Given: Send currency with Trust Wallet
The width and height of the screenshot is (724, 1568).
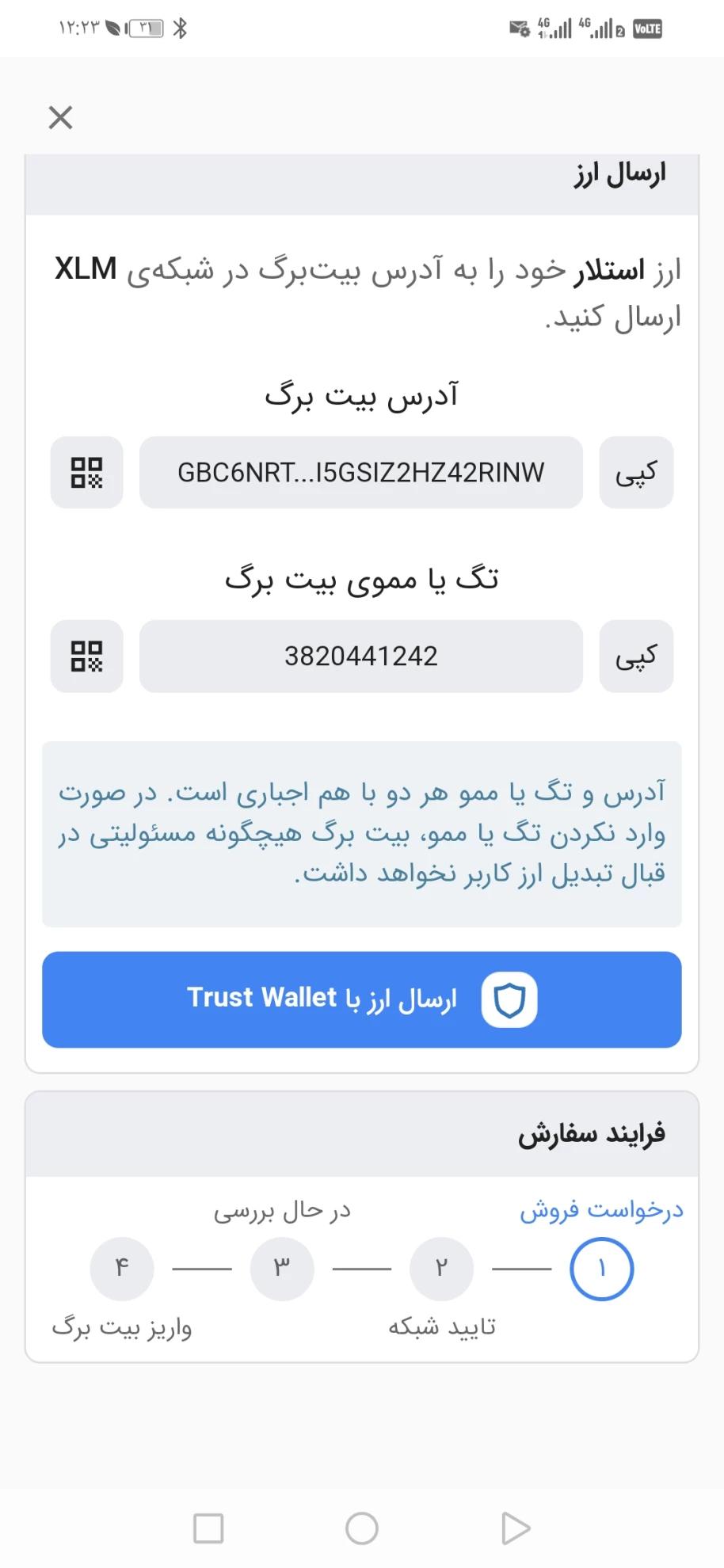Looking at the screenshot, I should pyautogui.click(x=361, y=999).
